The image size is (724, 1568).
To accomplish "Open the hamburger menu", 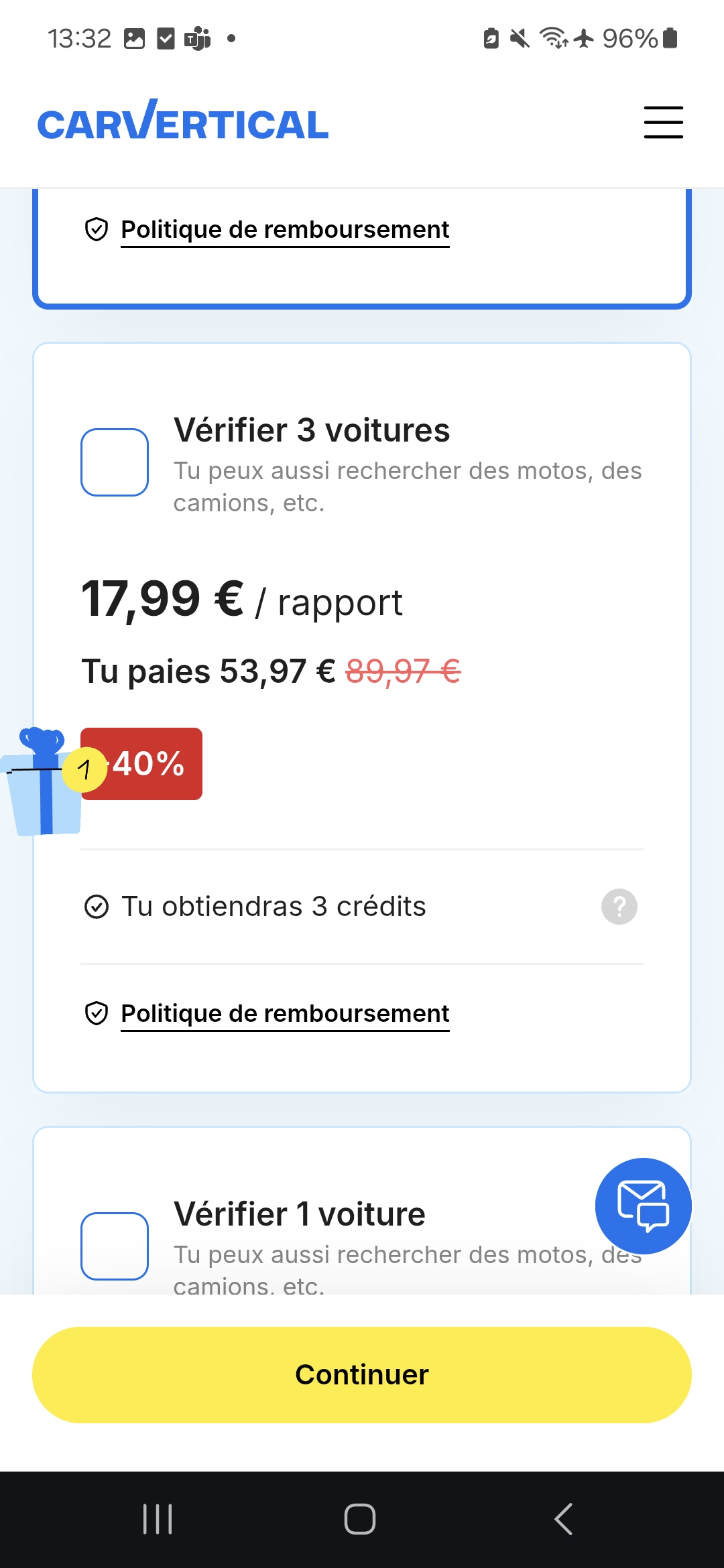I will click(x=663, y=123).
